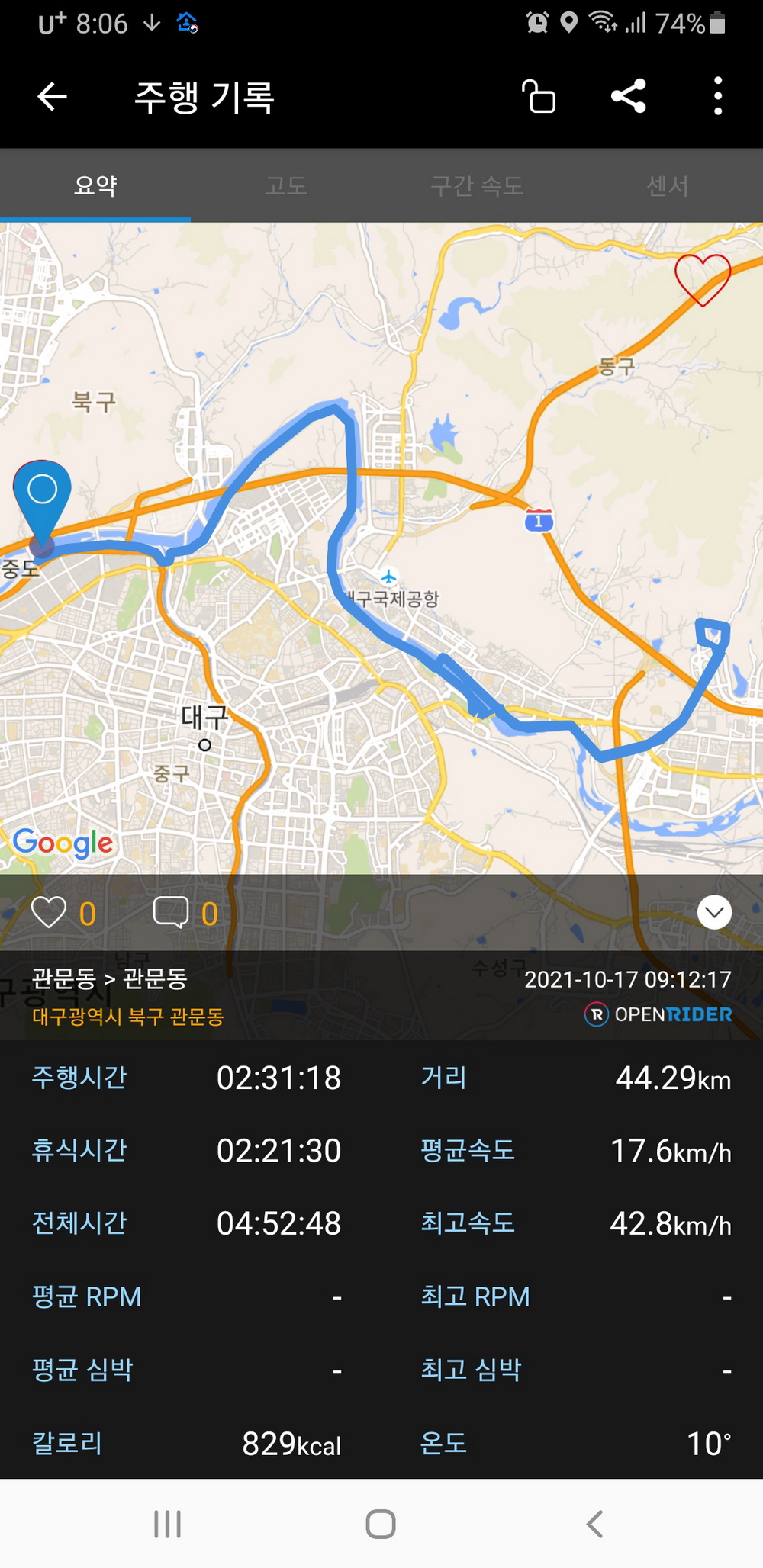Open the 센서 tab
The width and height of the screenshot is (763, 1568).
coord(668,185)
